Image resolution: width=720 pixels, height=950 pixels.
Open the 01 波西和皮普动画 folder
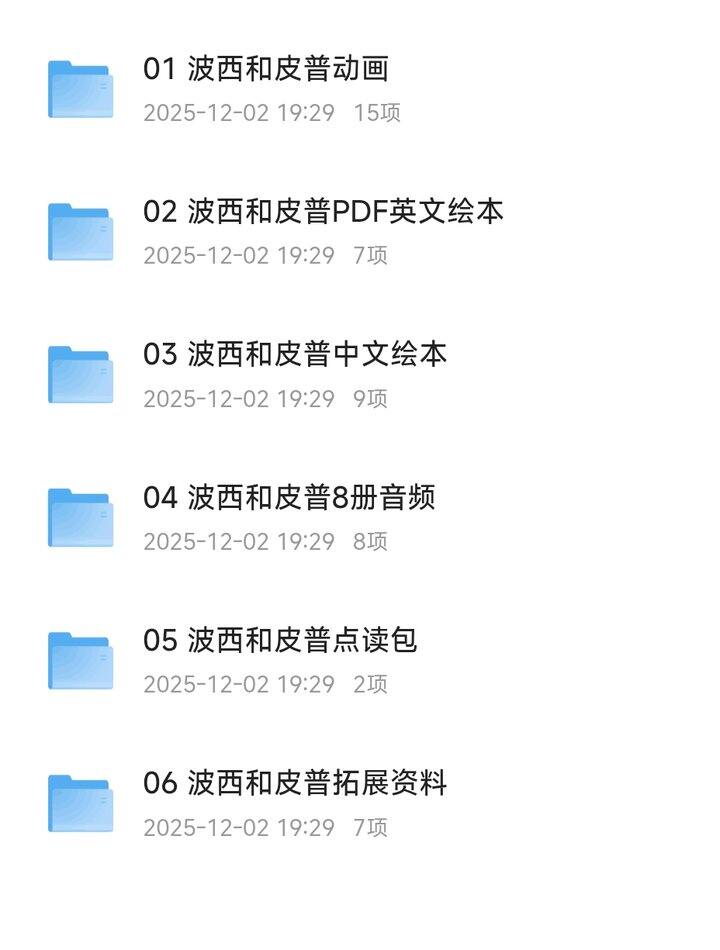tap(360, 89)
